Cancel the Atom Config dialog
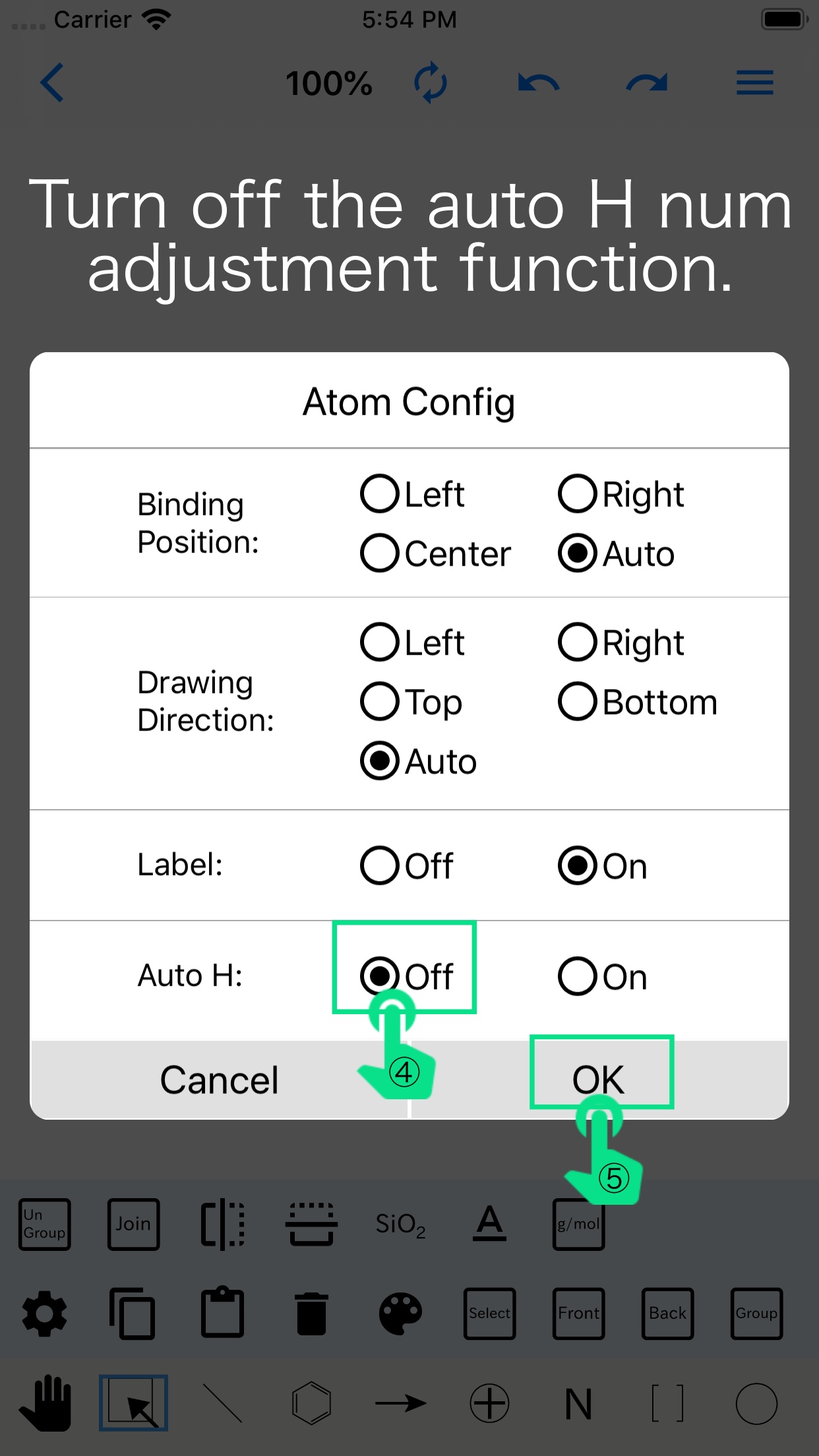Screen dimensions: 819x1456 [220, 1079]
